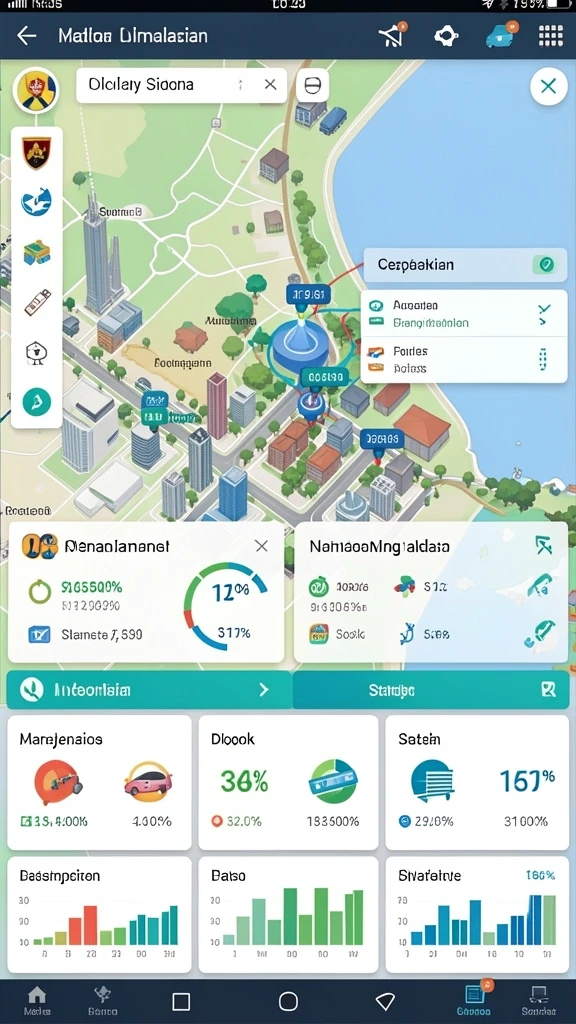Tap the green compass button in the side toolbar
This screenshot has height=1024, width=576.
point(37,402)
